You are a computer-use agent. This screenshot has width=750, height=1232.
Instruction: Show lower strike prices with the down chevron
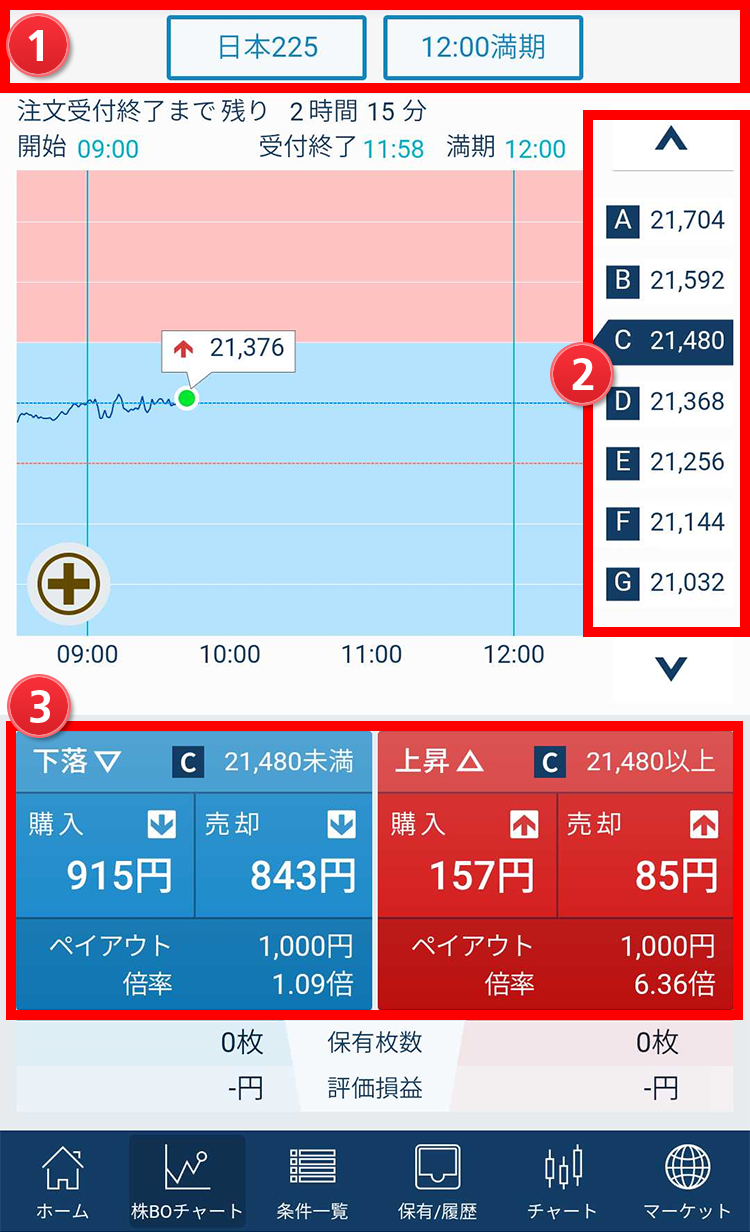point(671,668)
